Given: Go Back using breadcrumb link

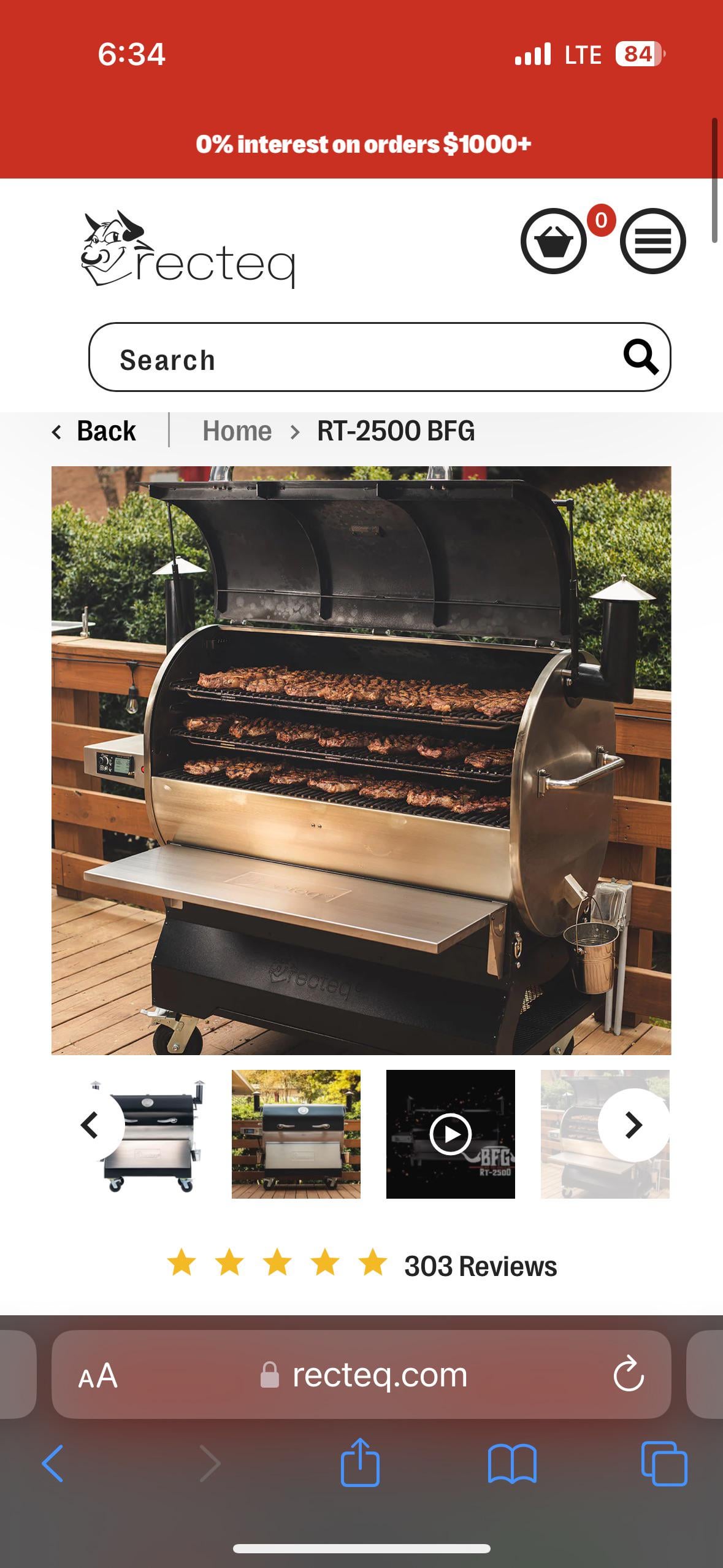Looking at the screenshot, I should point(95,431).
